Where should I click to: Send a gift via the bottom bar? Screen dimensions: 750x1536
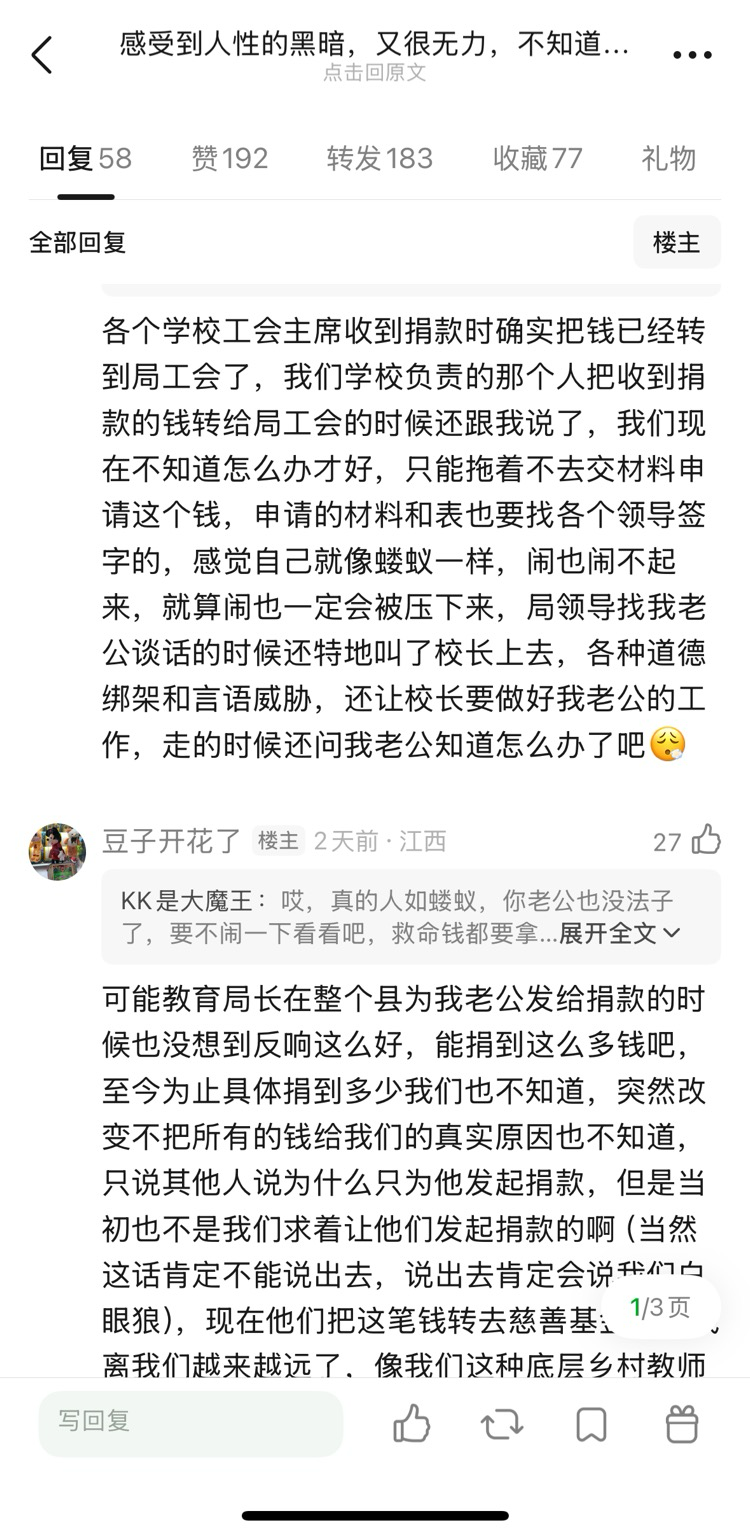click(682, 1423)
